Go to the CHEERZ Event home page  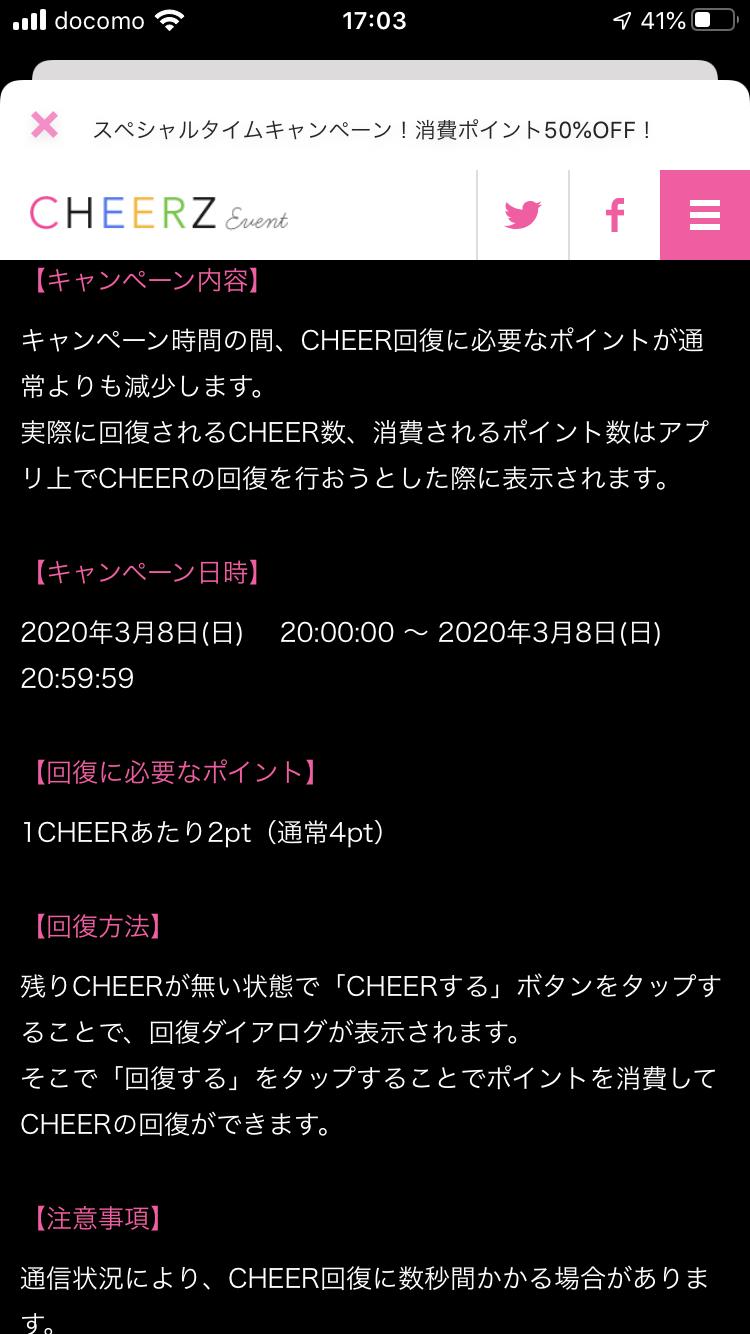159,214
